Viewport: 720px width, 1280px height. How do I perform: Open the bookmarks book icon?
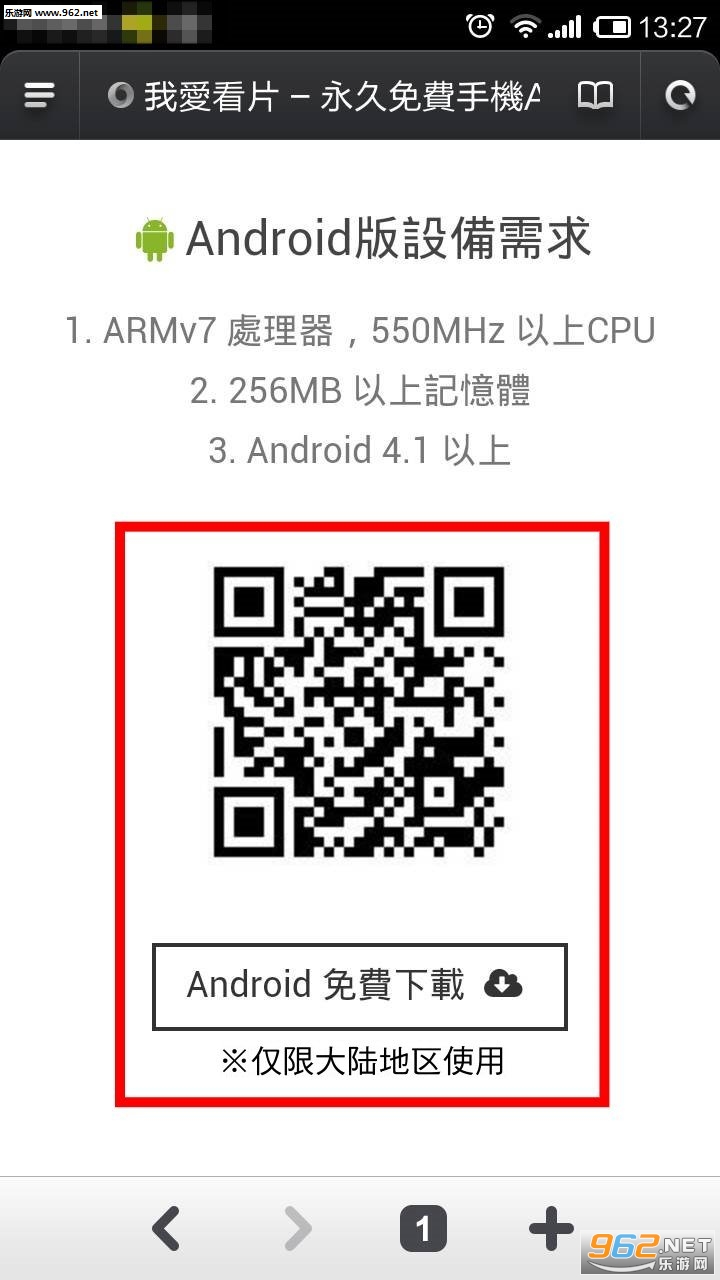[596, 96]
